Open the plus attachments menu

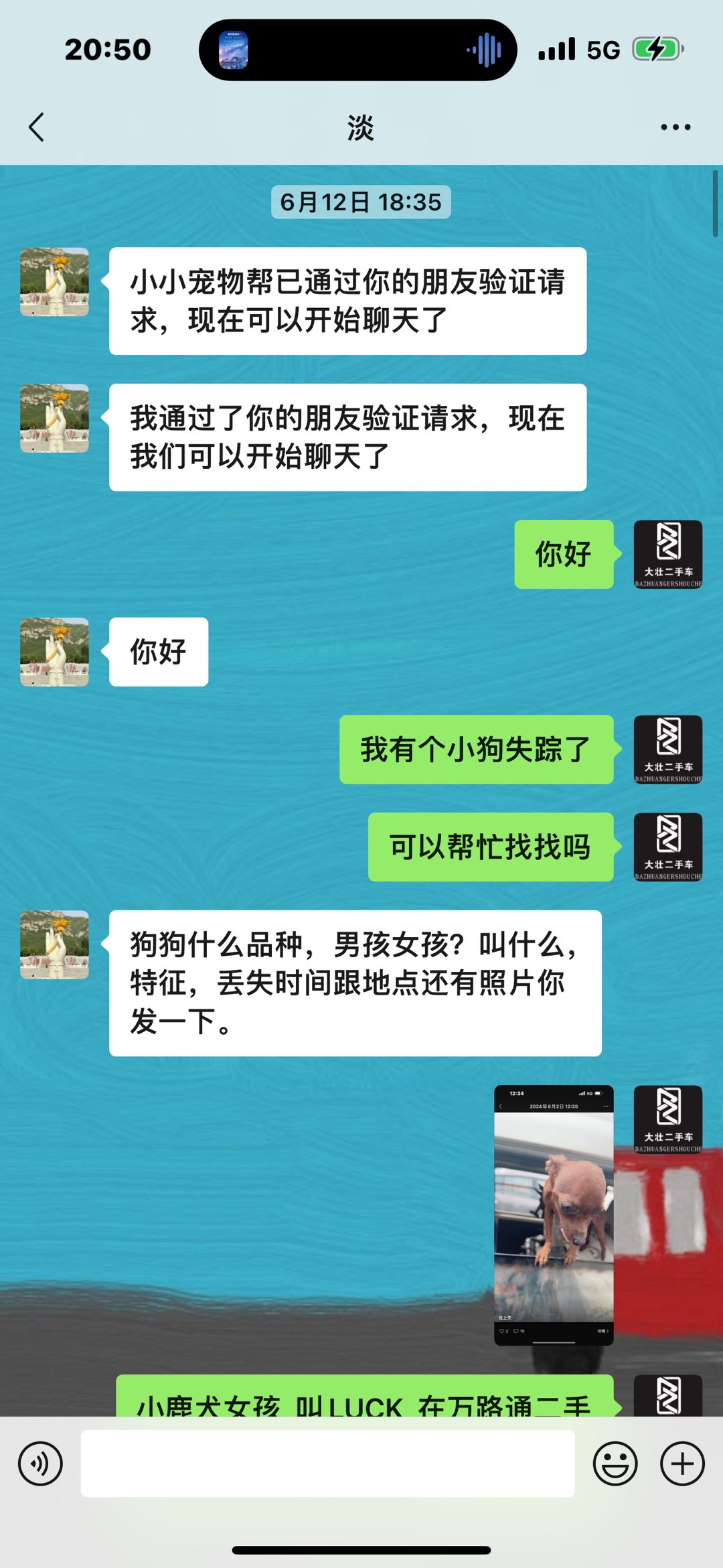click(x=682, y=1464)
